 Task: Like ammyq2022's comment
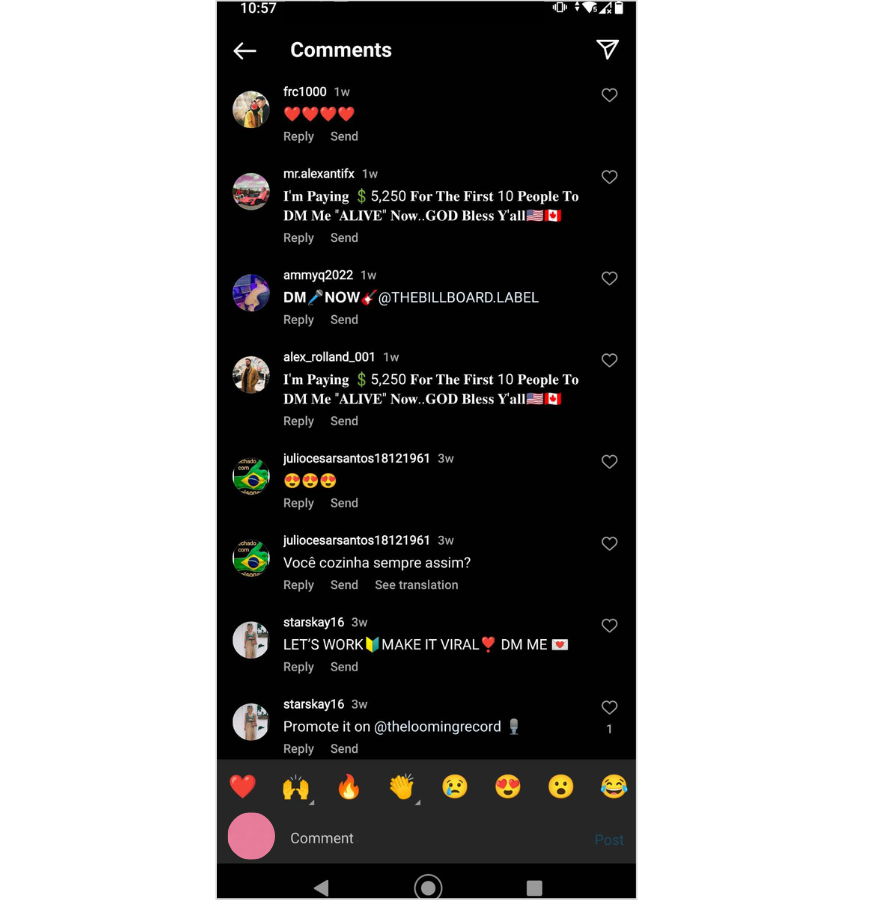click(609, 278)
